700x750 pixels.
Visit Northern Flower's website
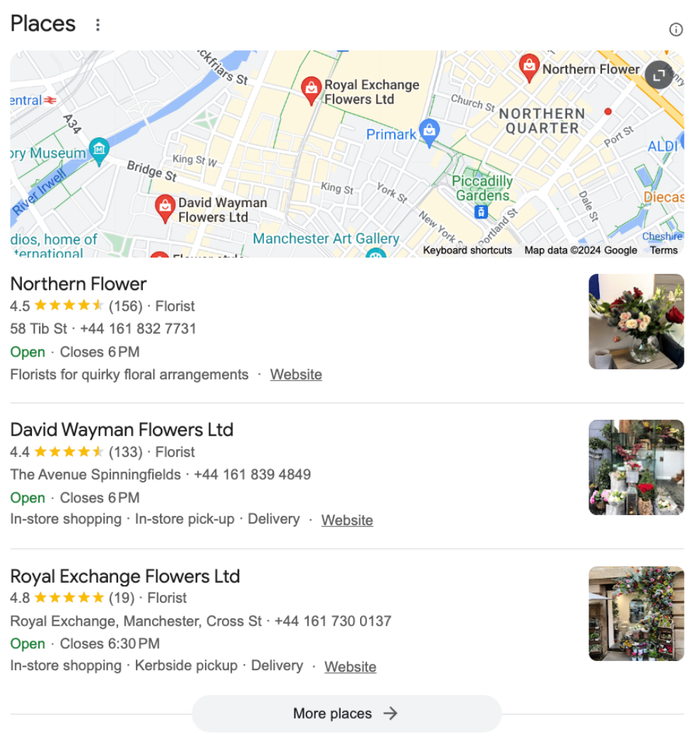pyautogui.click(x=296, y=374)
